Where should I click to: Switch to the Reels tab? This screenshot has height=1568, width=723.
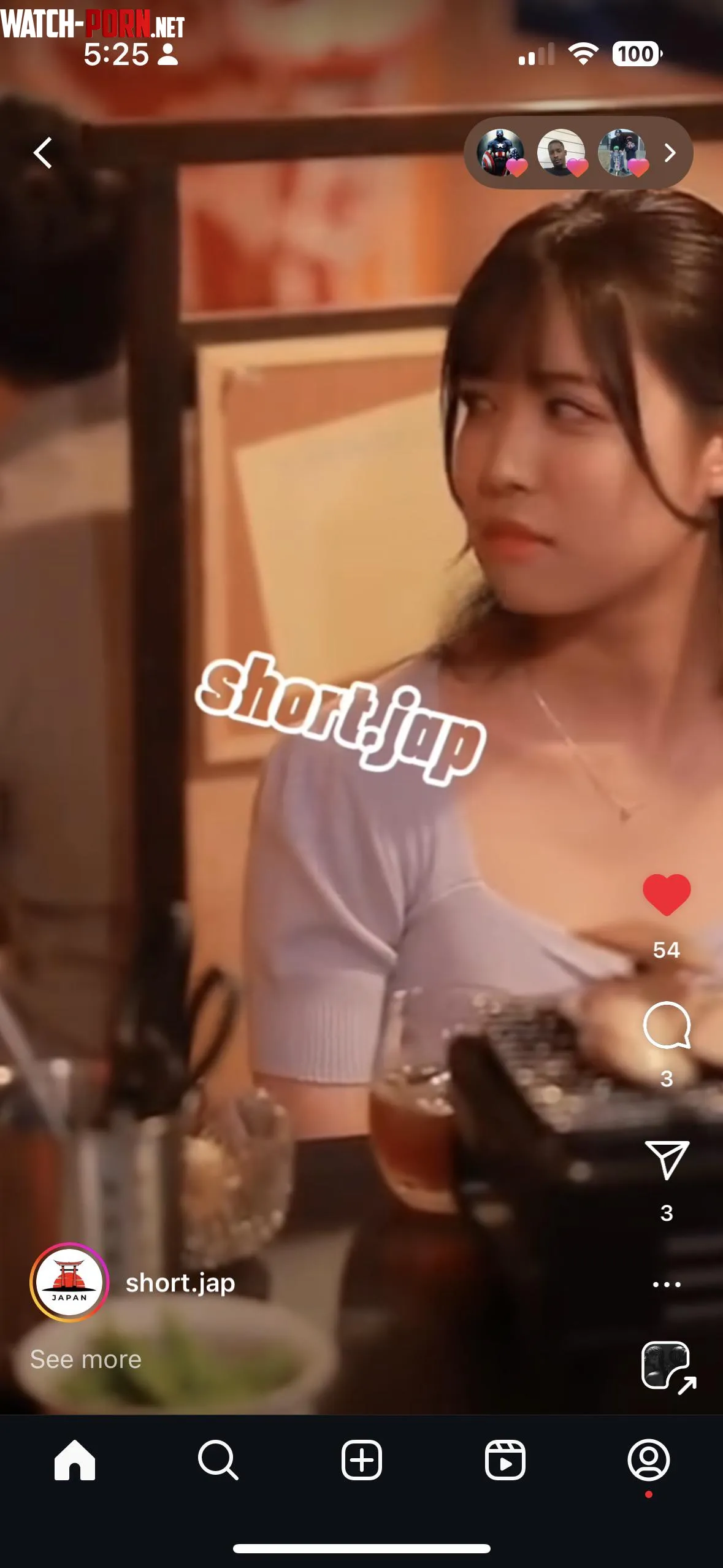pyautogui.click(x=505, y=1460)
